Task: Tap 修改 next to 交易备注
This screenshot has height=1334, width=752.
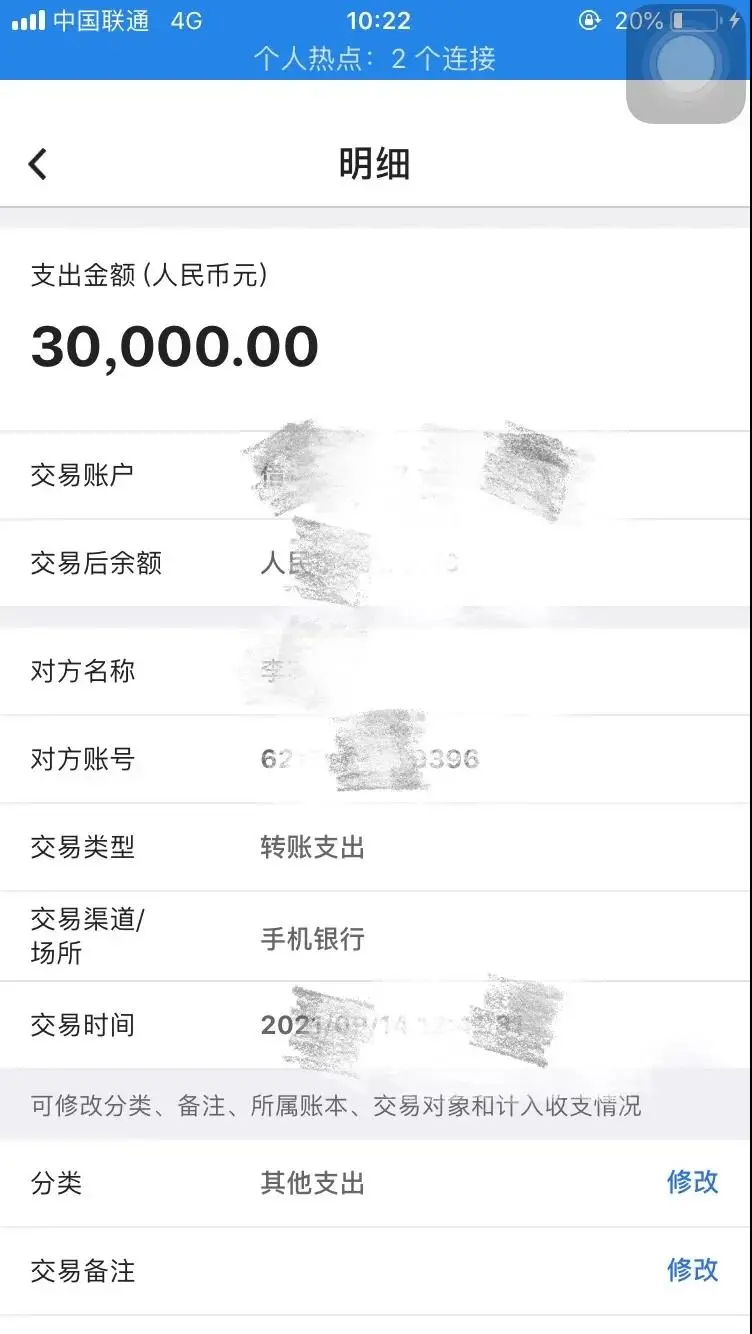Action: pyautogui.click(x=692, y=1270)
